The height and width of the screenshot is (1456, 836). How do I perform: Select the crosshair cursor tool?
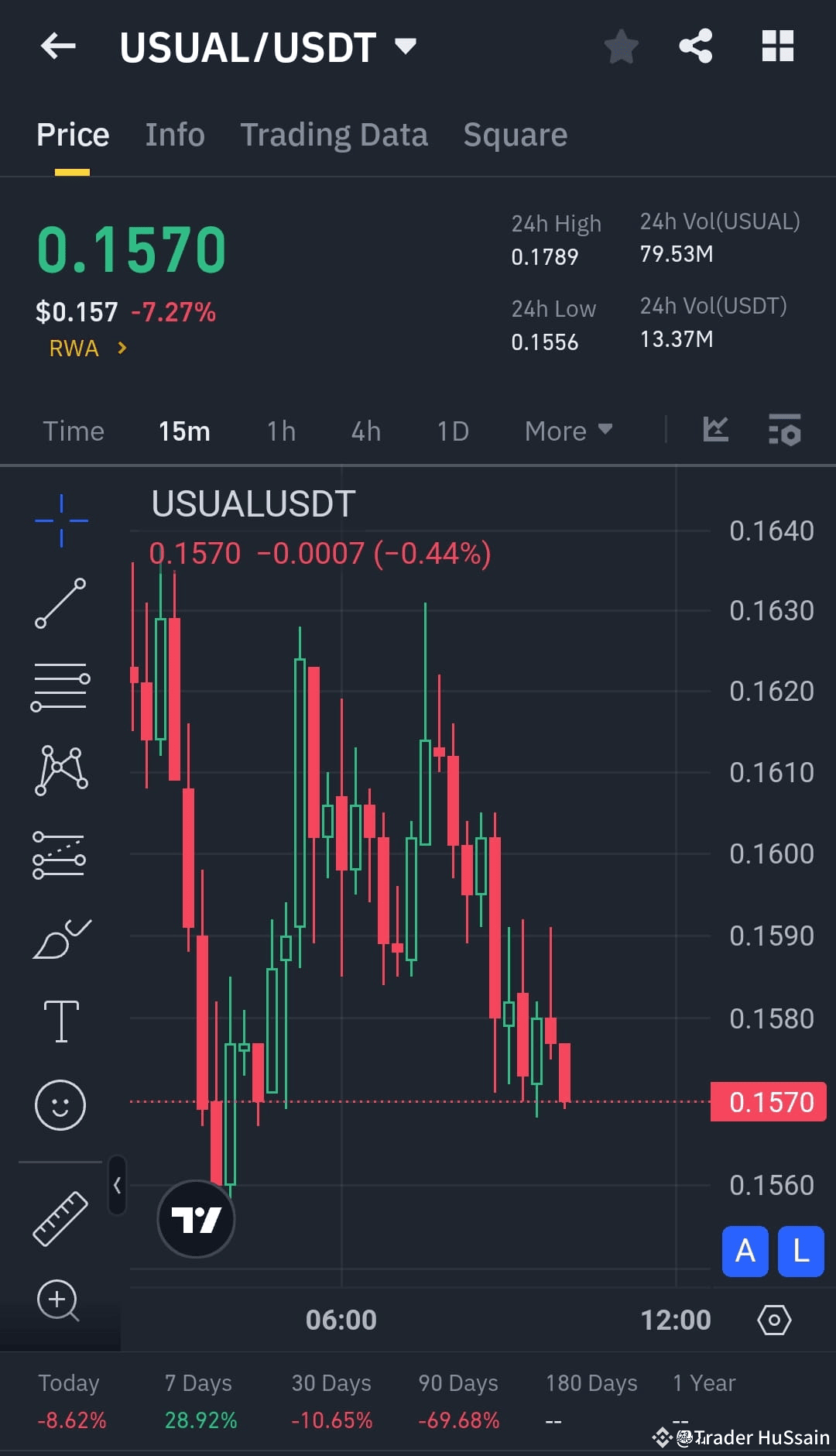pos(60,520)
